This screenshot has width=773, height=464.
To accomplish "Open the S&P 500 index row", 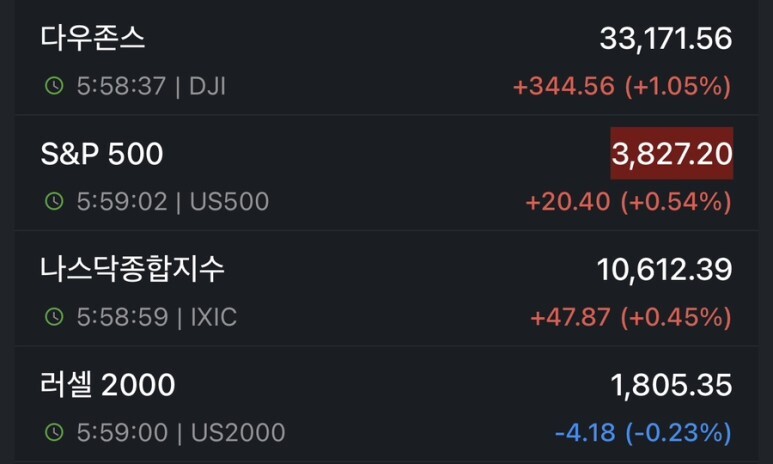I will click(x=386, y=173).
